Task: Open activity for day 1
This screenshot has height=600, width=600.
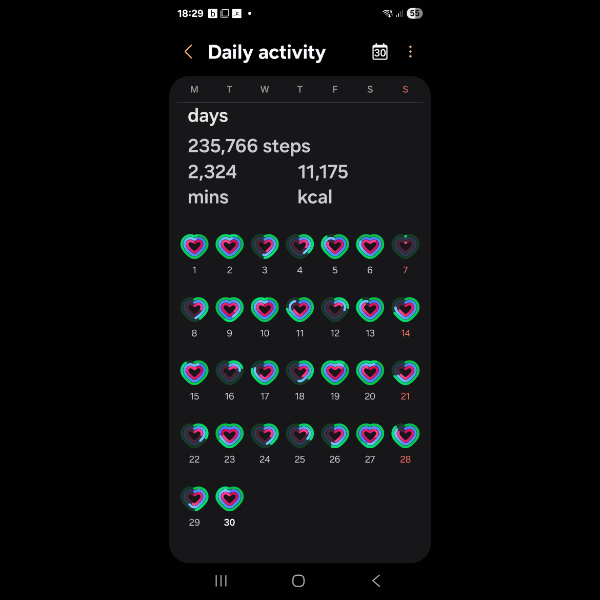Action: (194, 246)
